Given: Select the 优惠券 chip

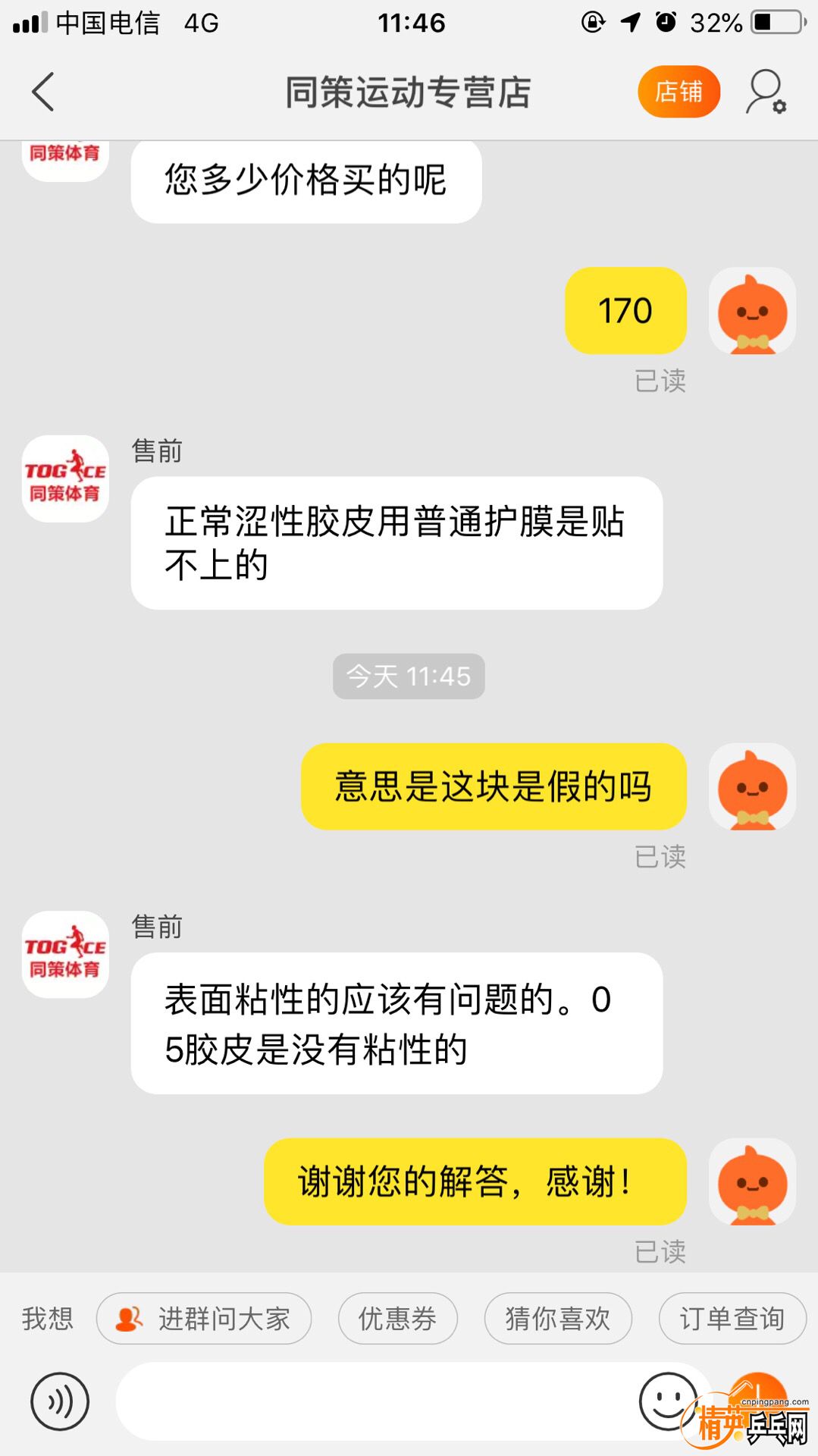Looking at the screenshot, I should pyautogui.click(x=397, y=1319).
